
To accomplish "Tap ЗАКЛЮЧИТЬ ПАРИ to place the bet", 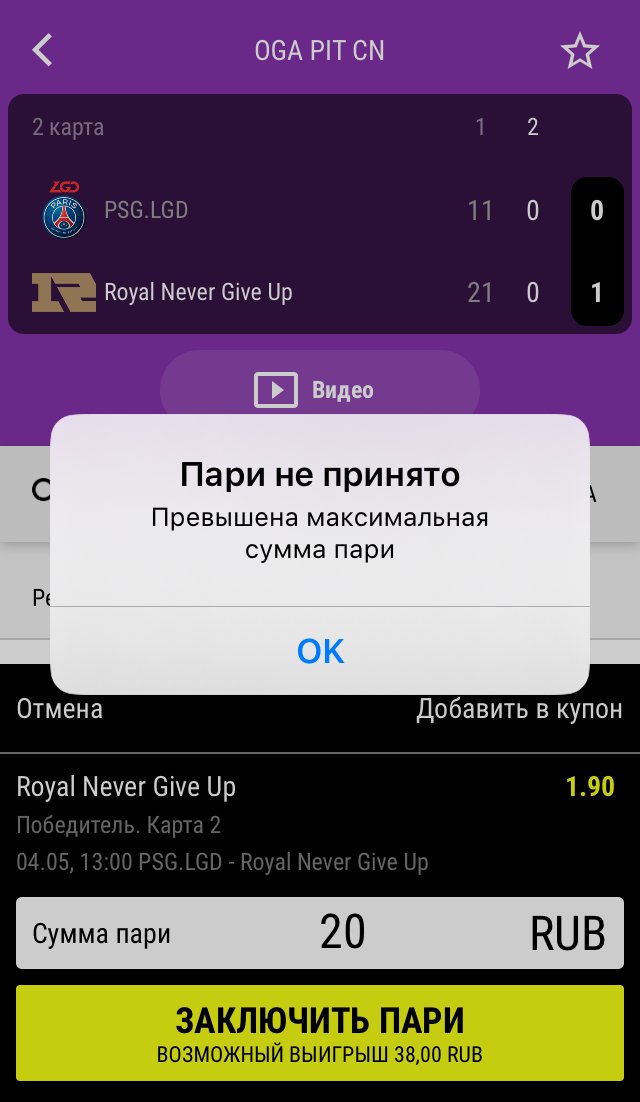I will (320, 1033).
